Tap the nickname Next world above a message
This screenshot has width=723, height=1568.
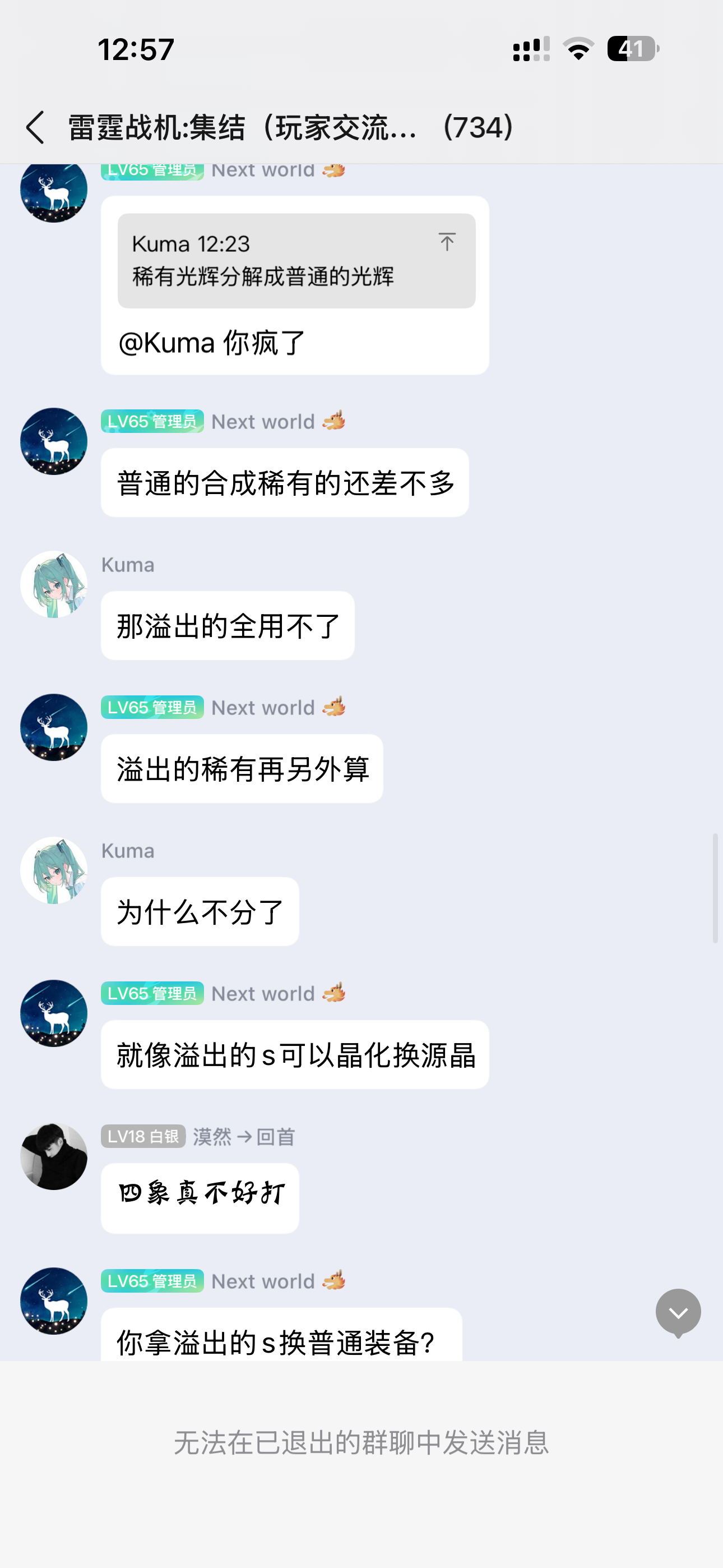(x=262, y=421)
